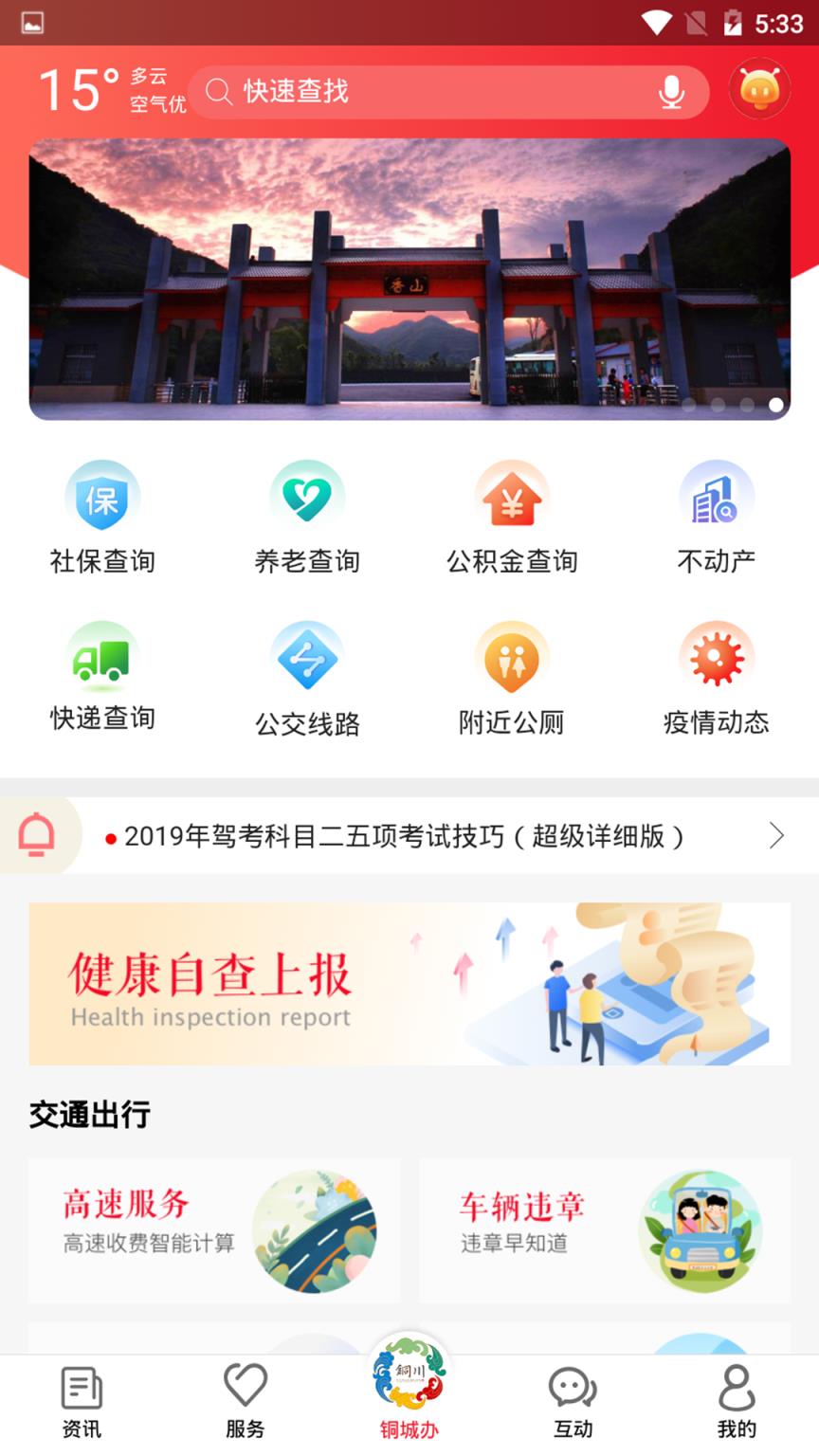This screenshot has width=819, height=1456.
Task: Open the 高速服务 highway service card
Action: tap(213, 1229)
